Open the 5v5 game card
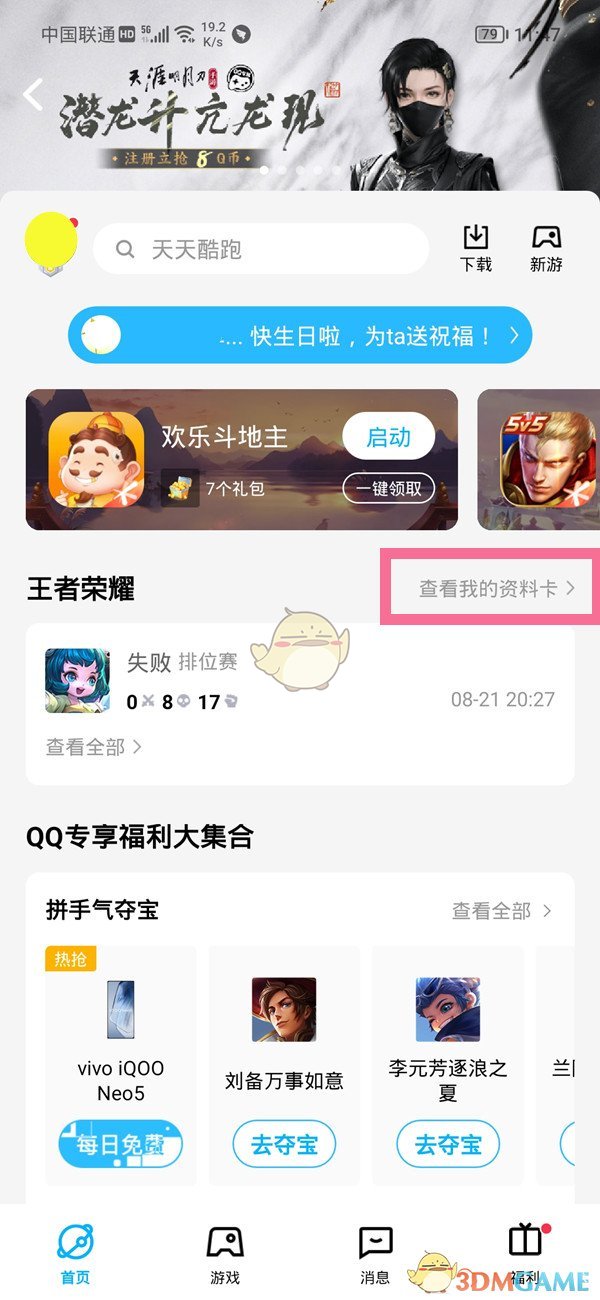Viewport: 600px width, 1300px height. pyautogui.click(x=538, y=460)
